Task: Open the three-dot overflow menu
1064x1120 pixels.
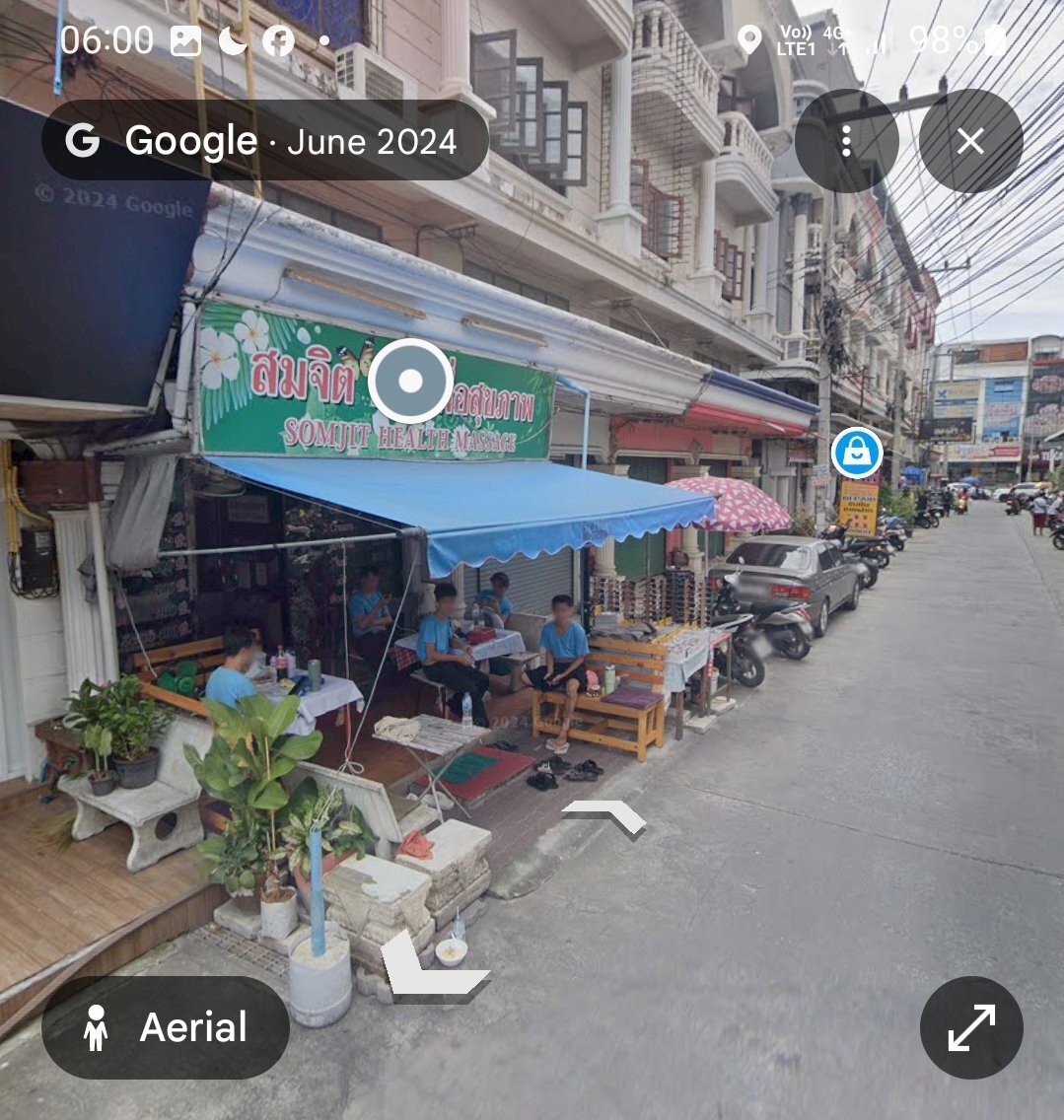Action: tap(846, 141)
